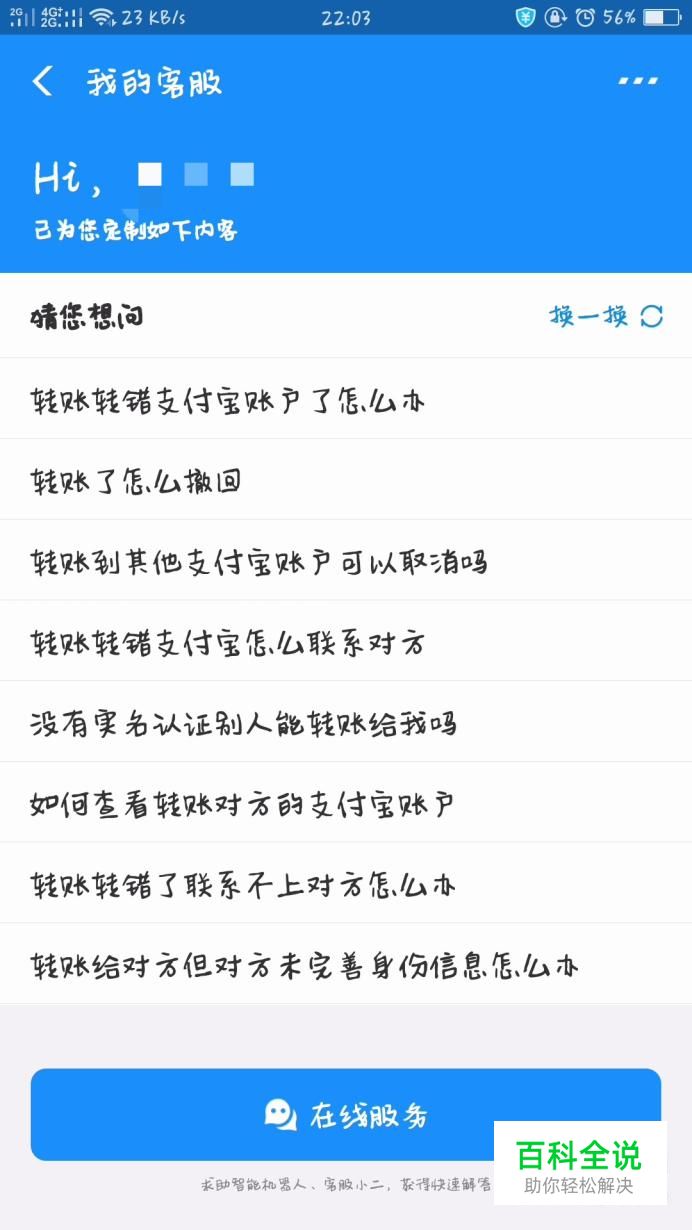692x1230 pixels.
Task: Open the three-dot overflow menu
Action: pos(638,81)
